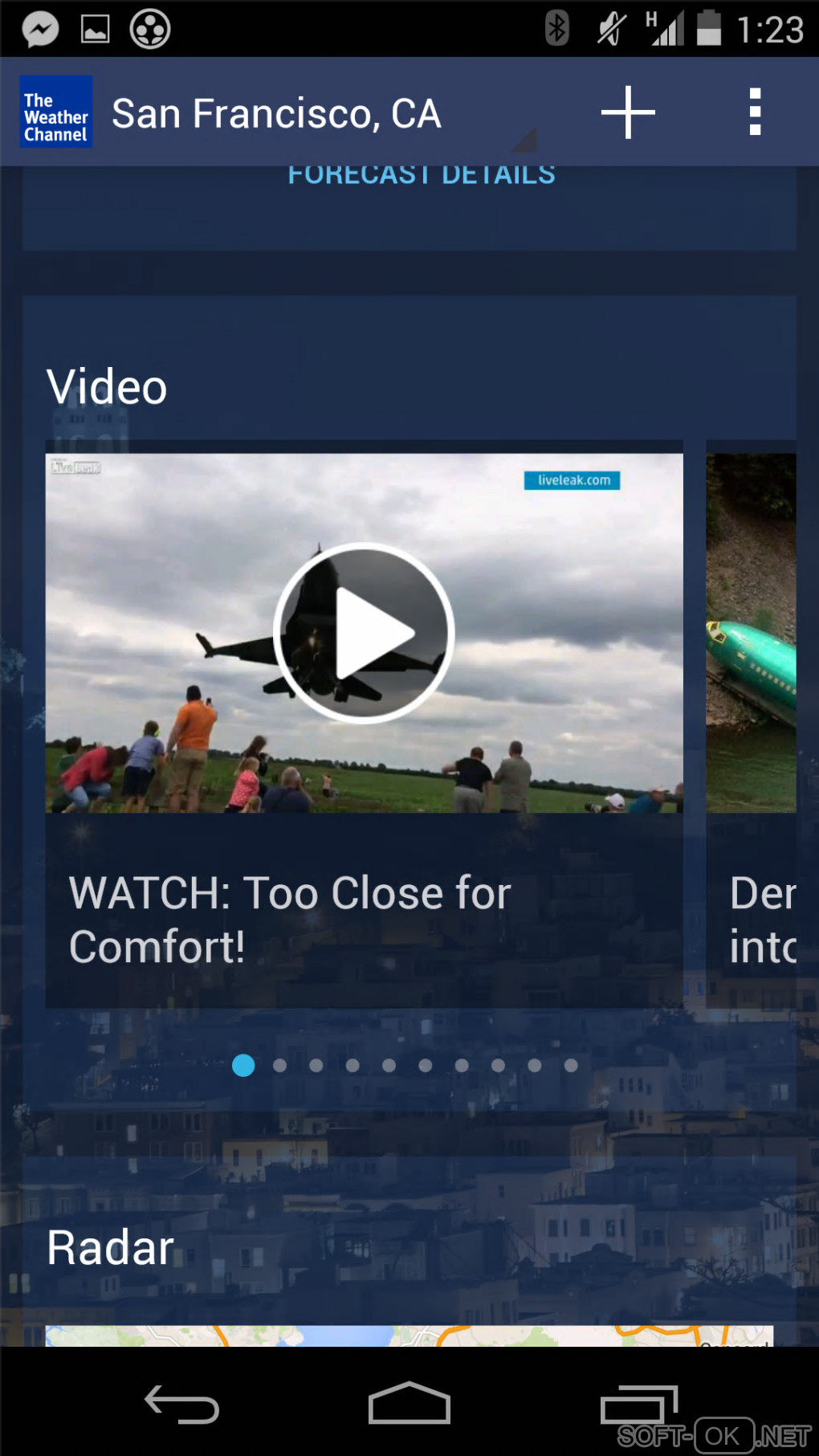
Task: Go to the home screen
Action: coord(409,1405)
